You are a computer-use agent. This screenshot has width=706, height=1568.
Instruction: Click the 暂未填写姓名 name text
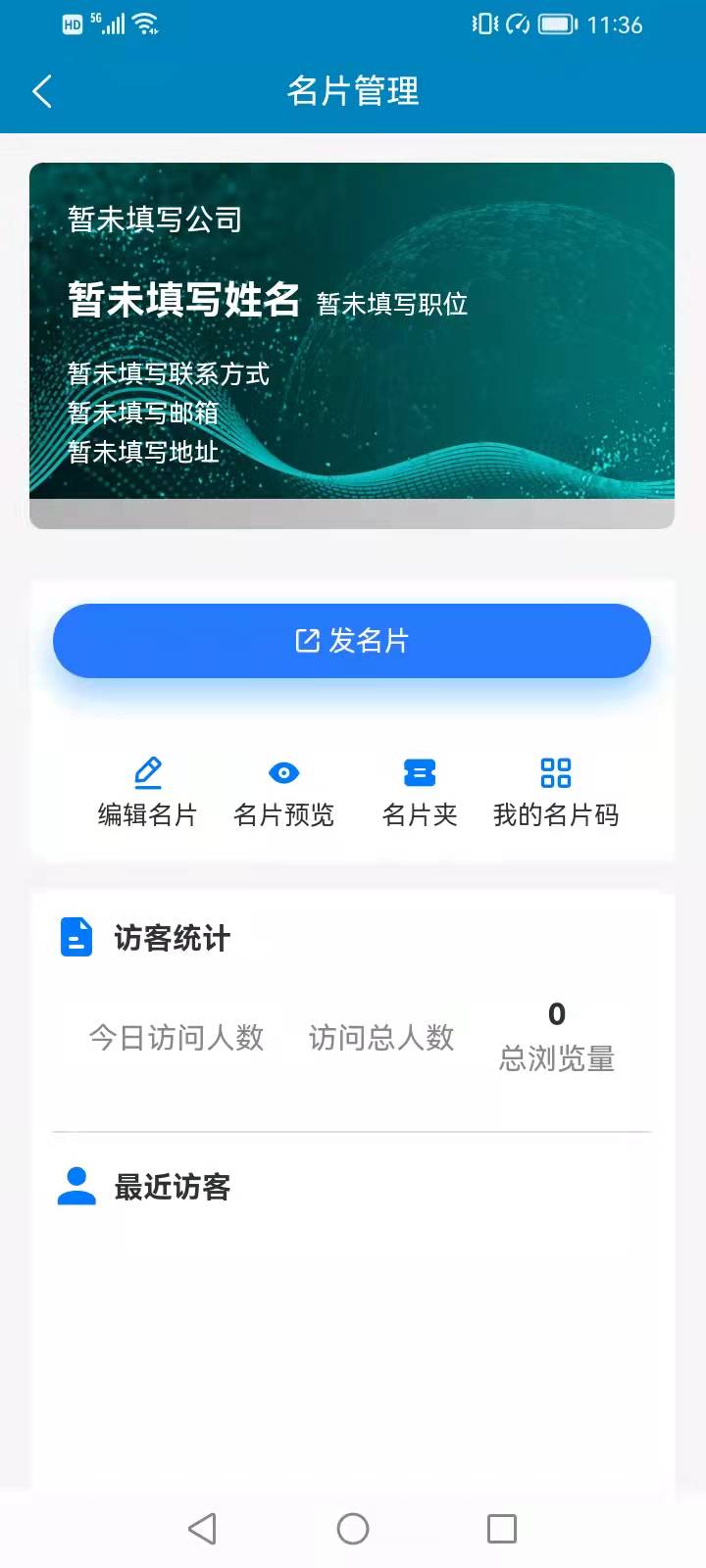click(x=185, y=302)
